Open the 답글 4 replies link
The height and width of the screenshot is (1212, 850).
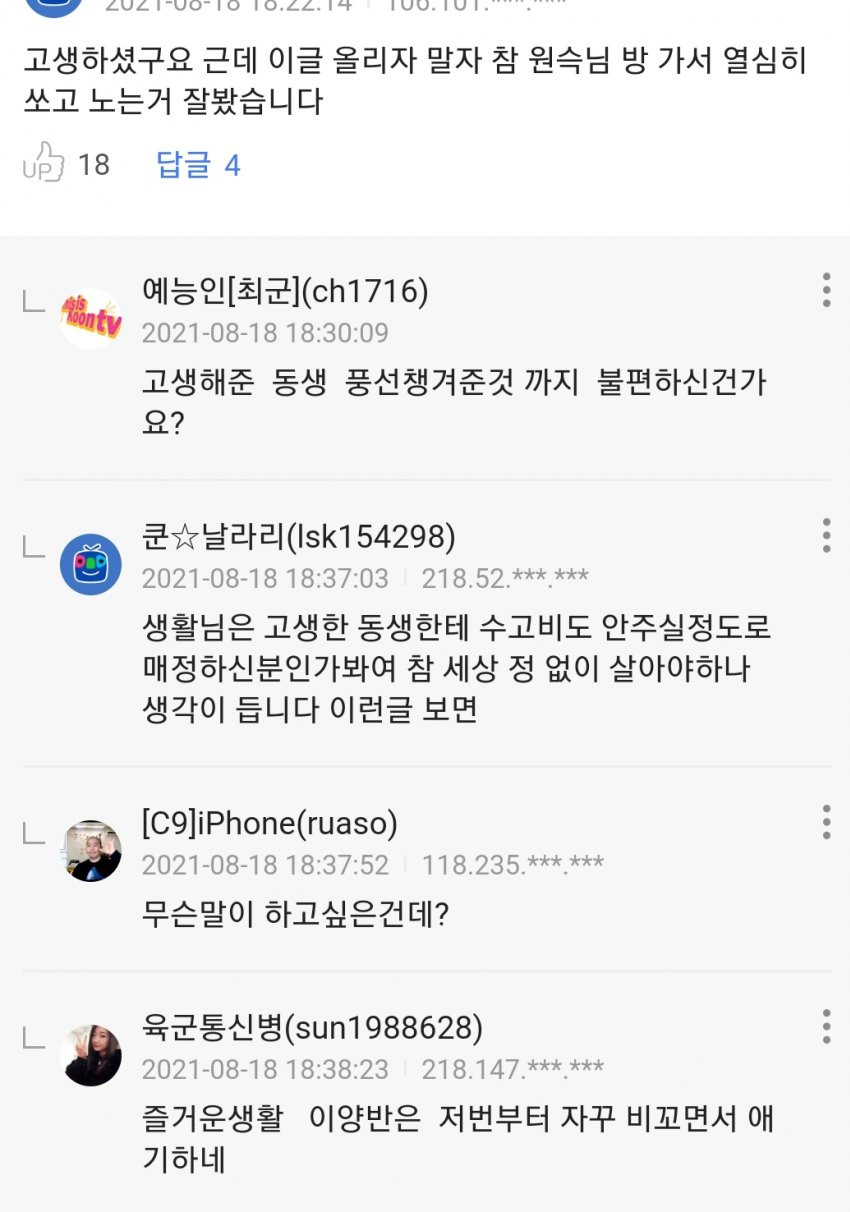click(198, 164)
